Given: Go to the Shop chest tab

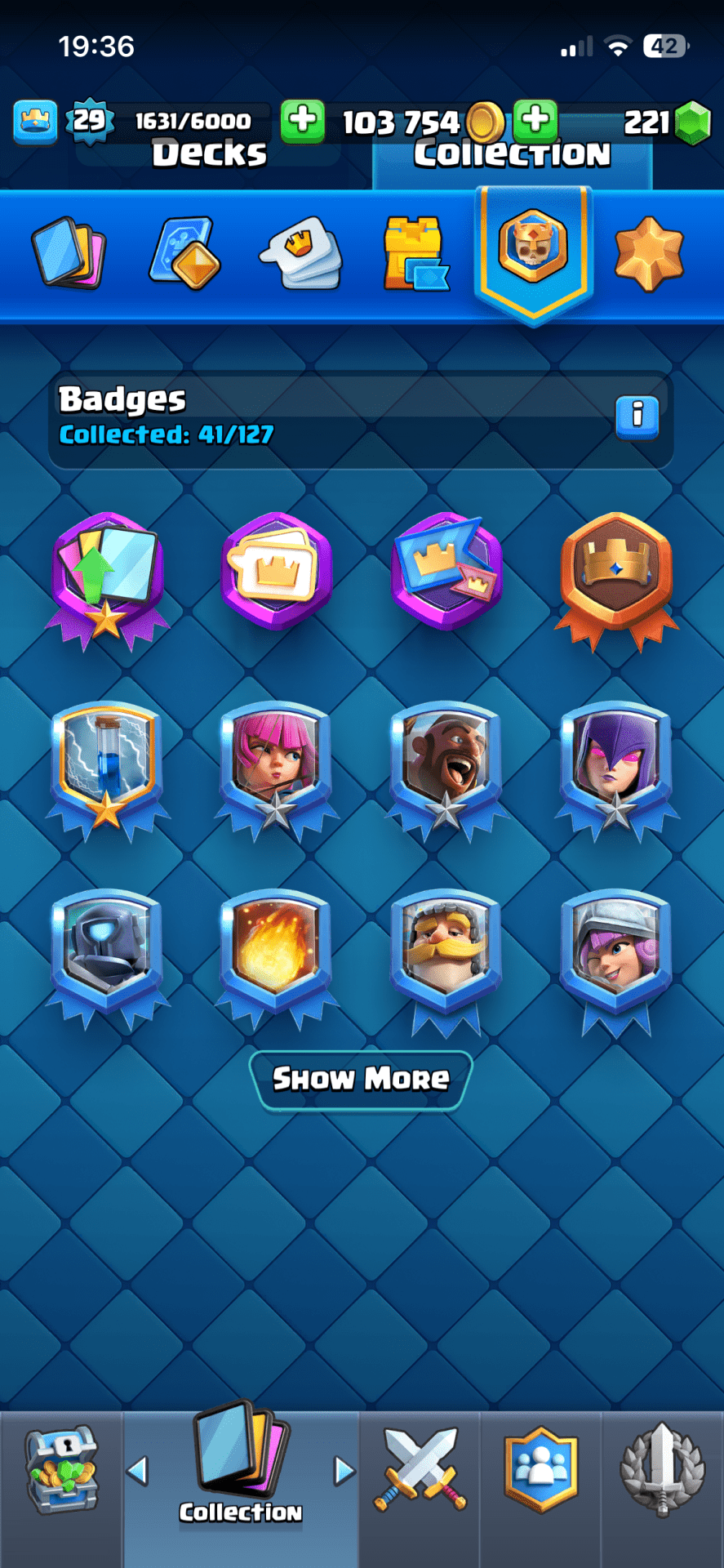Looking at the screenshot, I should tap(61, 1469).
